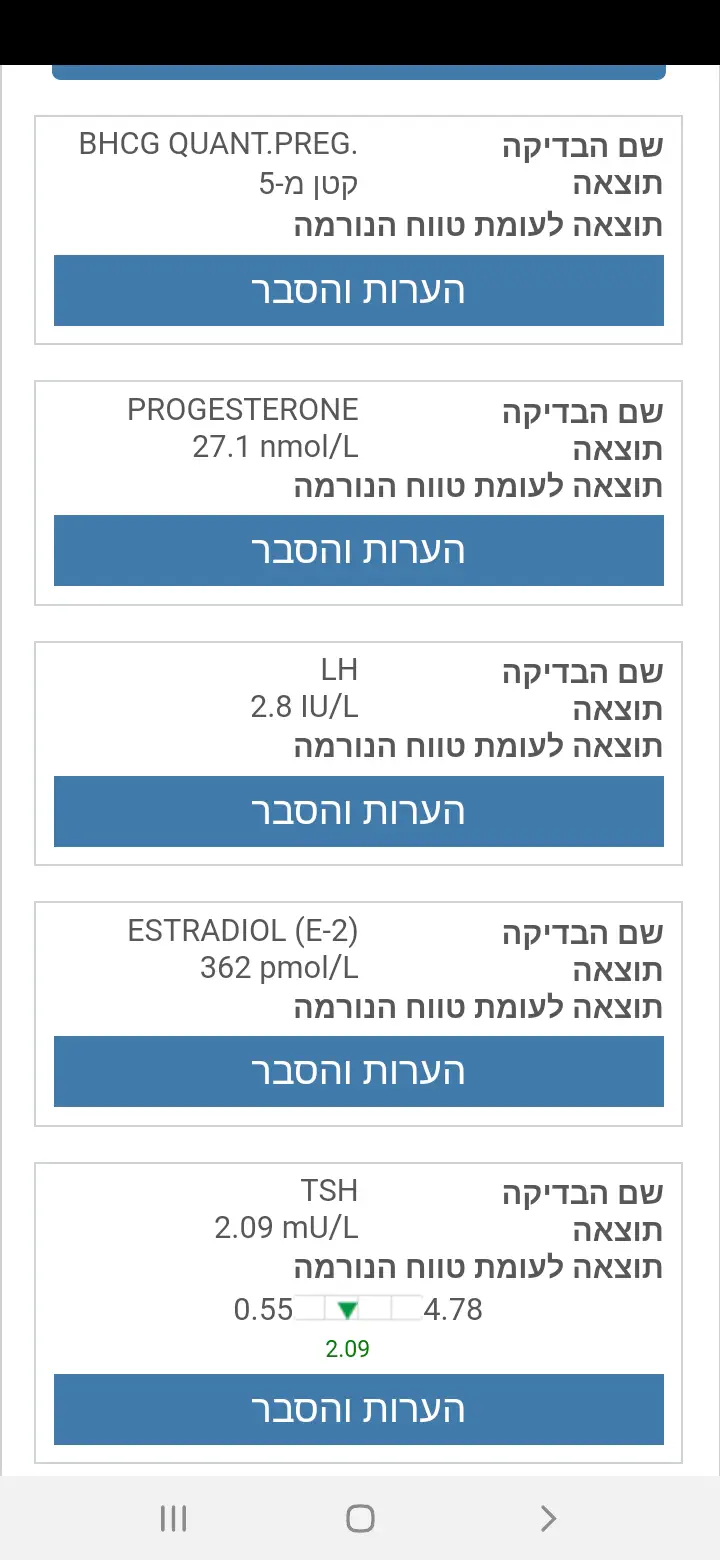Go back with the system back button

pyautogui.click(x=547, y=1519)
